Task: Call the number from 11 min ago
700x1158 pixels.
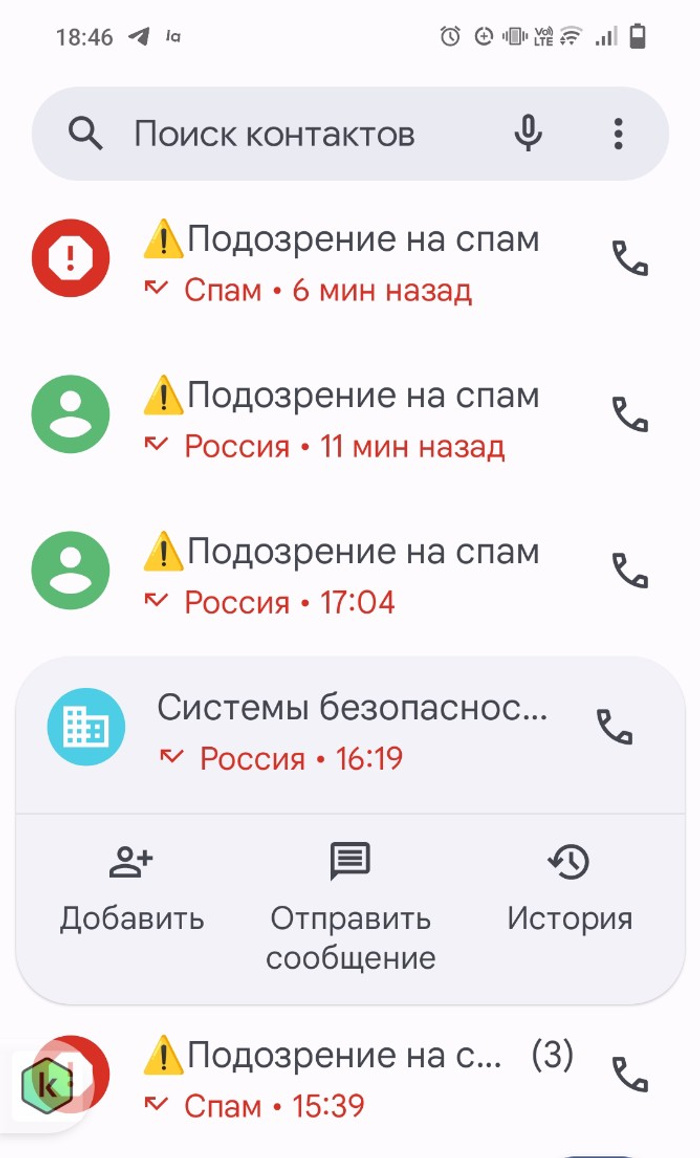Action: tap(630, 415)
